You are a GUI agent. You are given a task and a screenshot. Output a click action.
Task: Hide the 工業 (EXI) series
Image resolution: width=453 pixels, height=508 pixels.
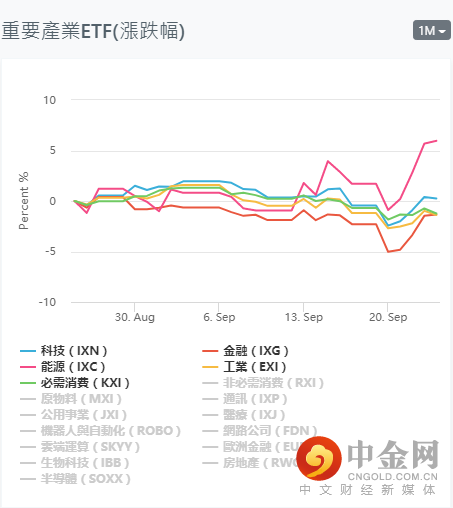[244, 367]
